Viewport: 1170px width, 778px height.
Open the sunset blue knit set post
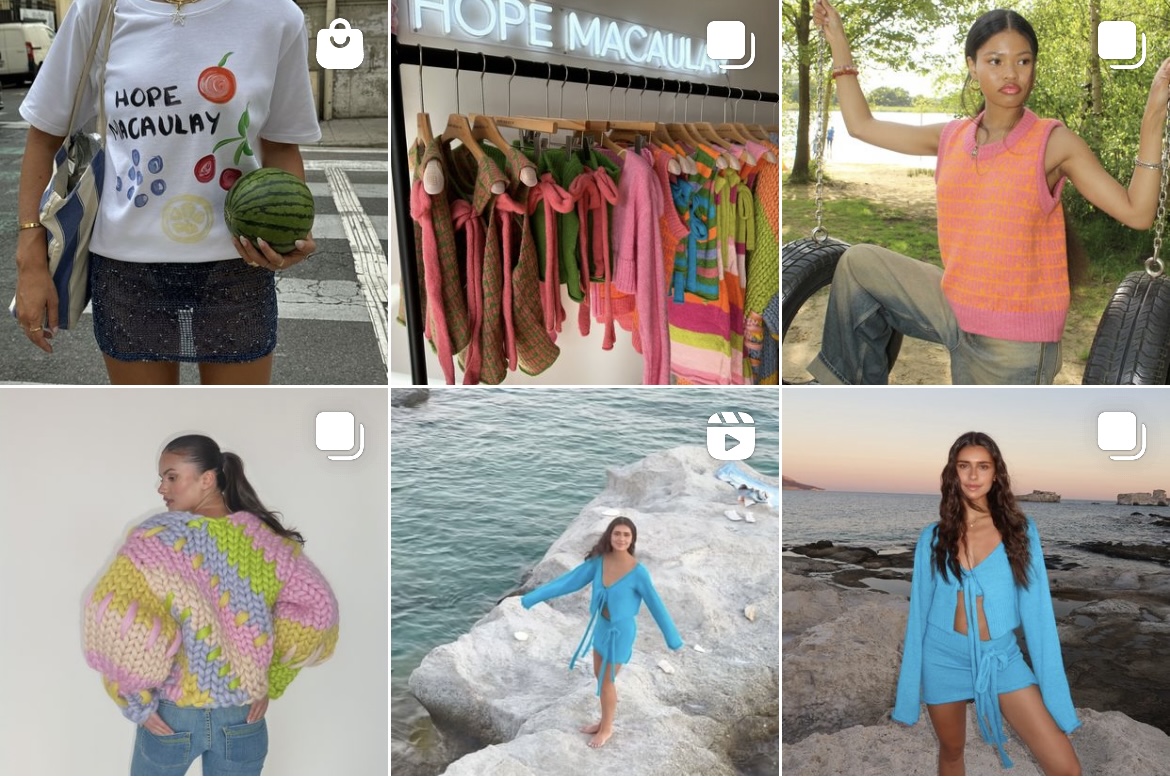pos(976,583)
